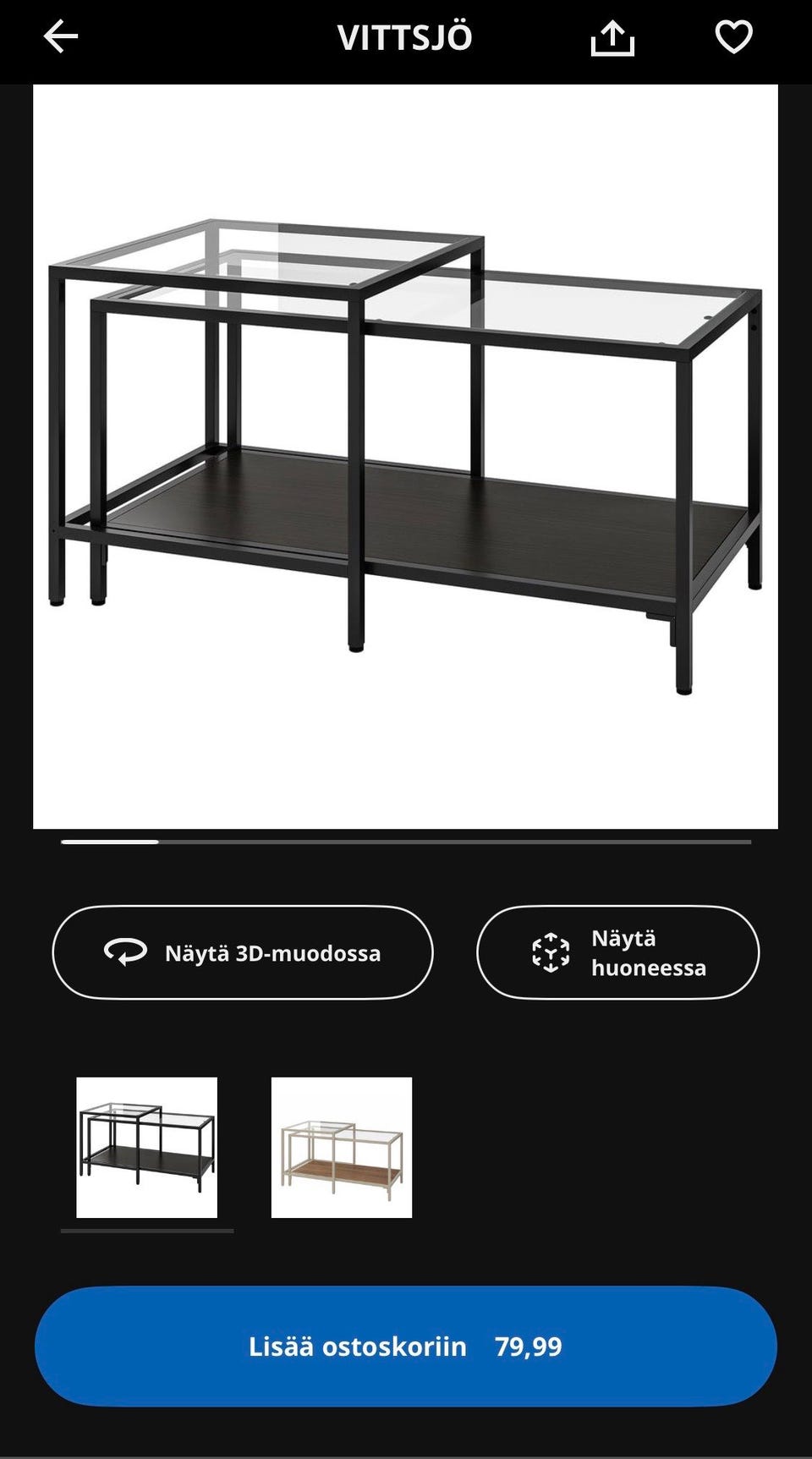Share the VITTSJÖ product

[612, 38]
